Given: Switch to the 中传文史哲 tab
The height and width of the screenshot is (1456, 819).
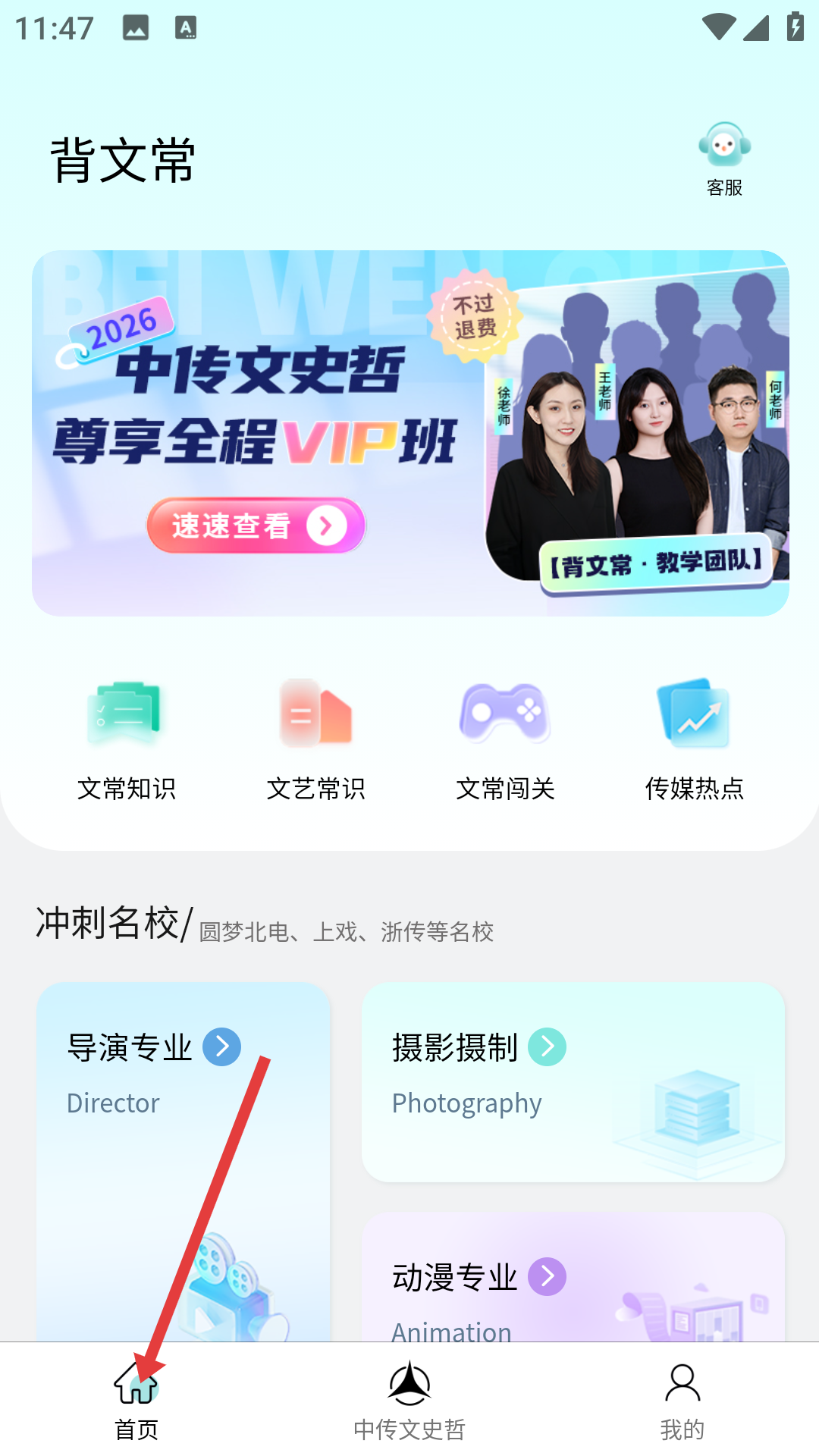Looking at the screenshot, I should [409, 1400].
